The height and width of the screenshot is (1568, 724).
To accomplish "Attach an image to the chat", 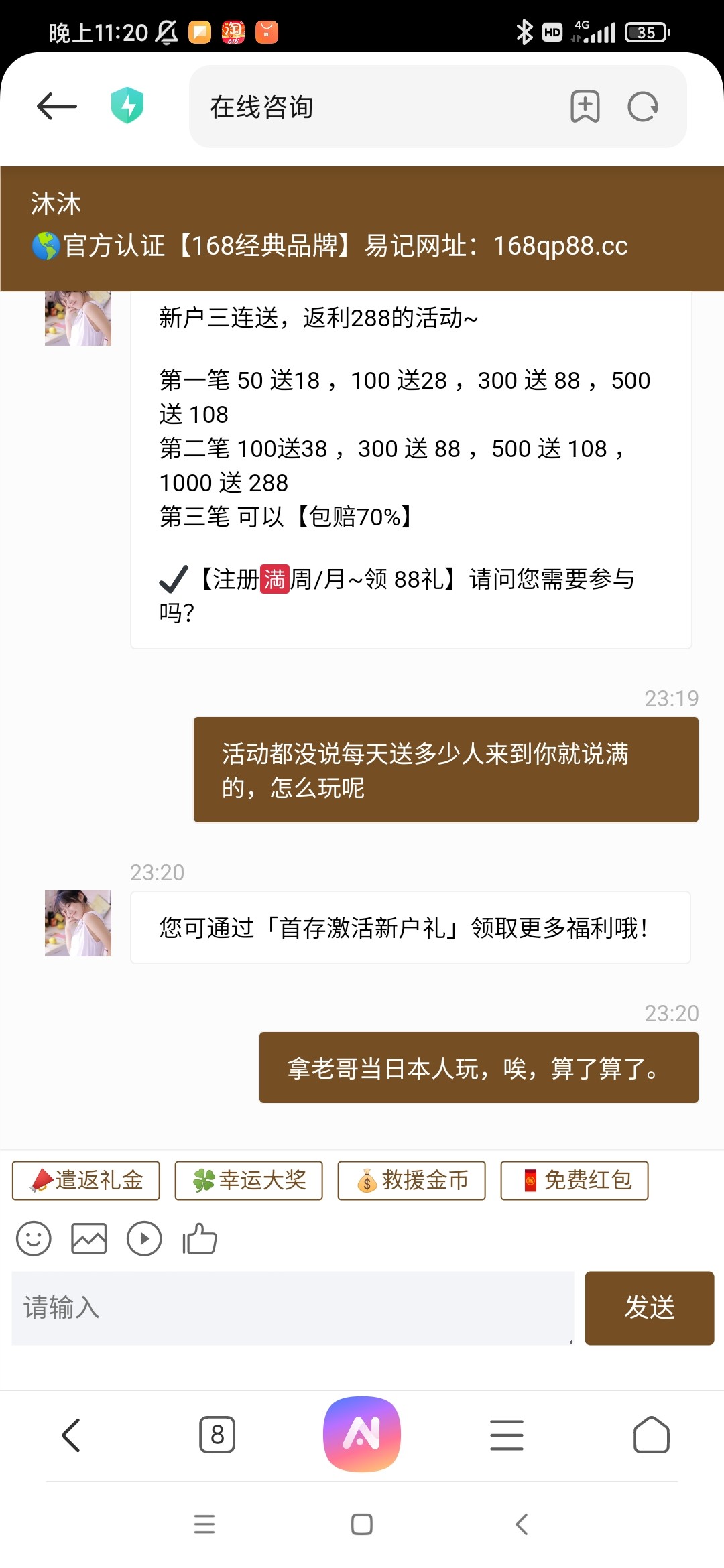I will click(89, 1238).
